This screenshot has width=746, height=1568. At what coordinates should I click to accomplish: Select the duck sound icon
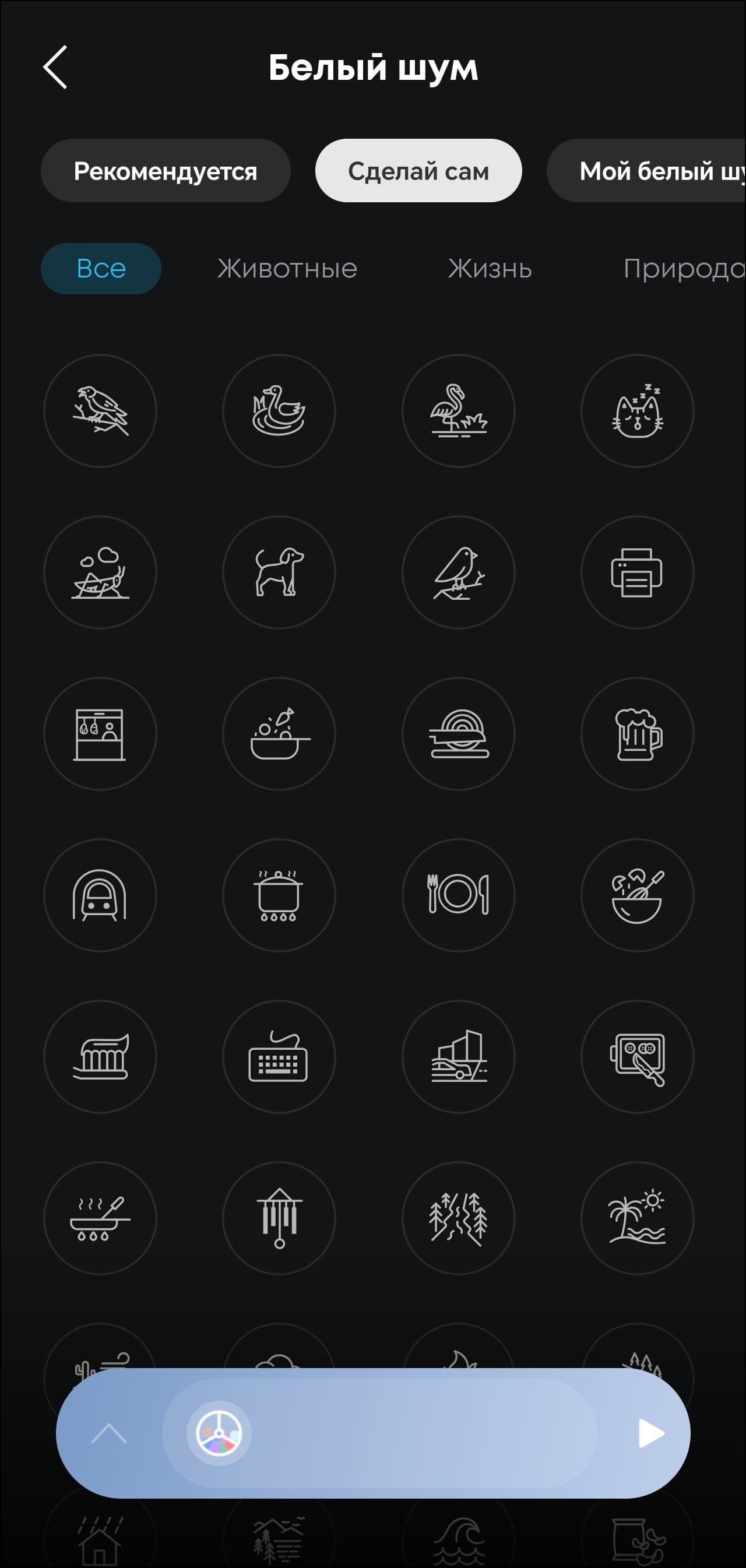point(279,411)
